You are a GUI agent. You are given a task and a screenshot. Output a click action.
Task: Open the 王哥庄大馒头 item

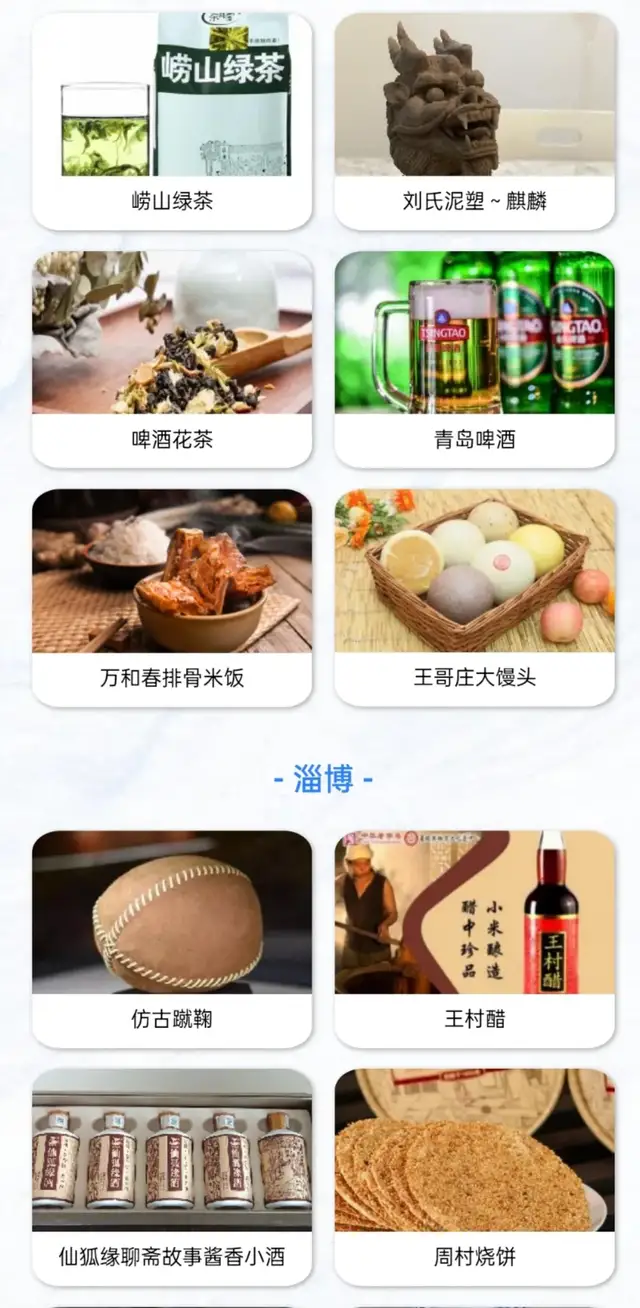pos(474,598)
